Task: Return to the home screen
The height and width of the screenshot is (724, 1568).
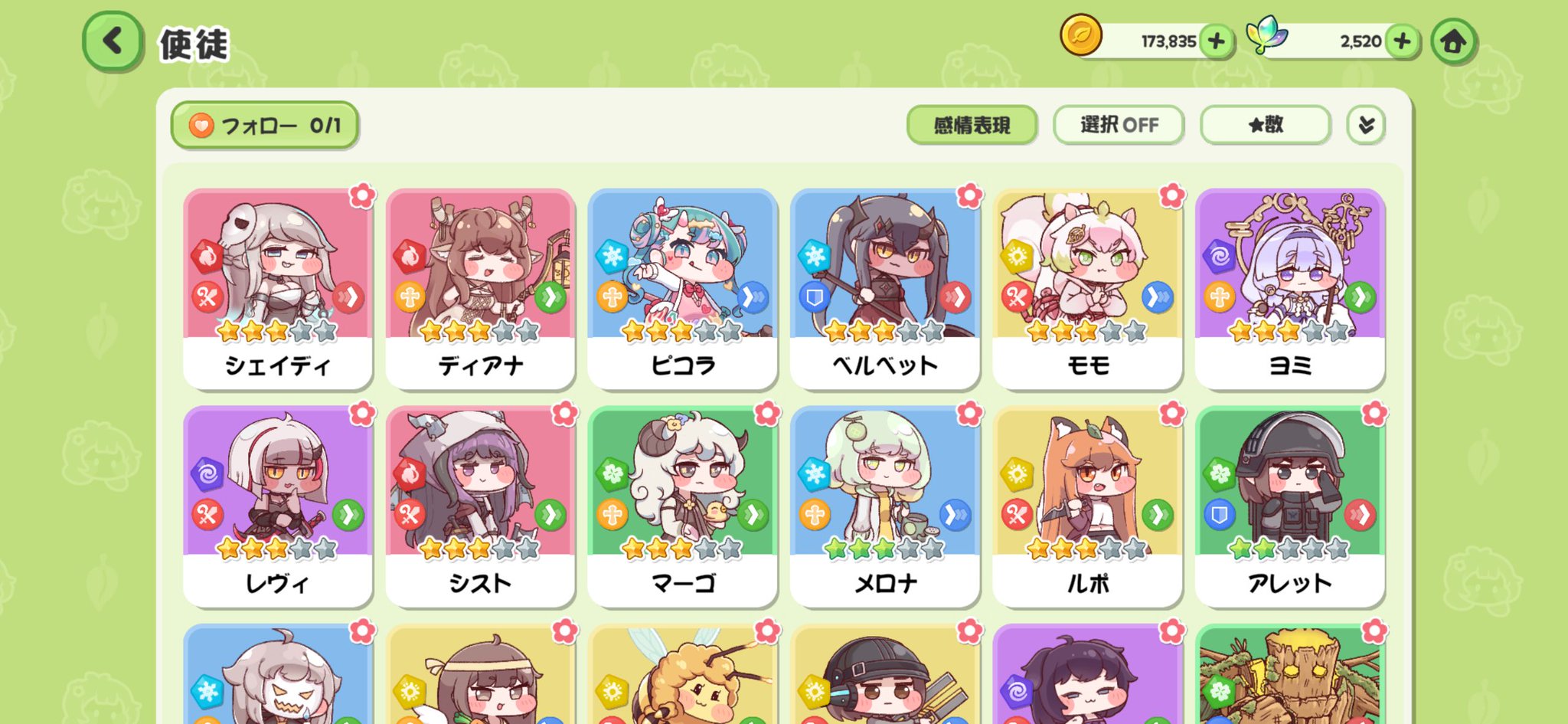Action: tap(1452, 41)
